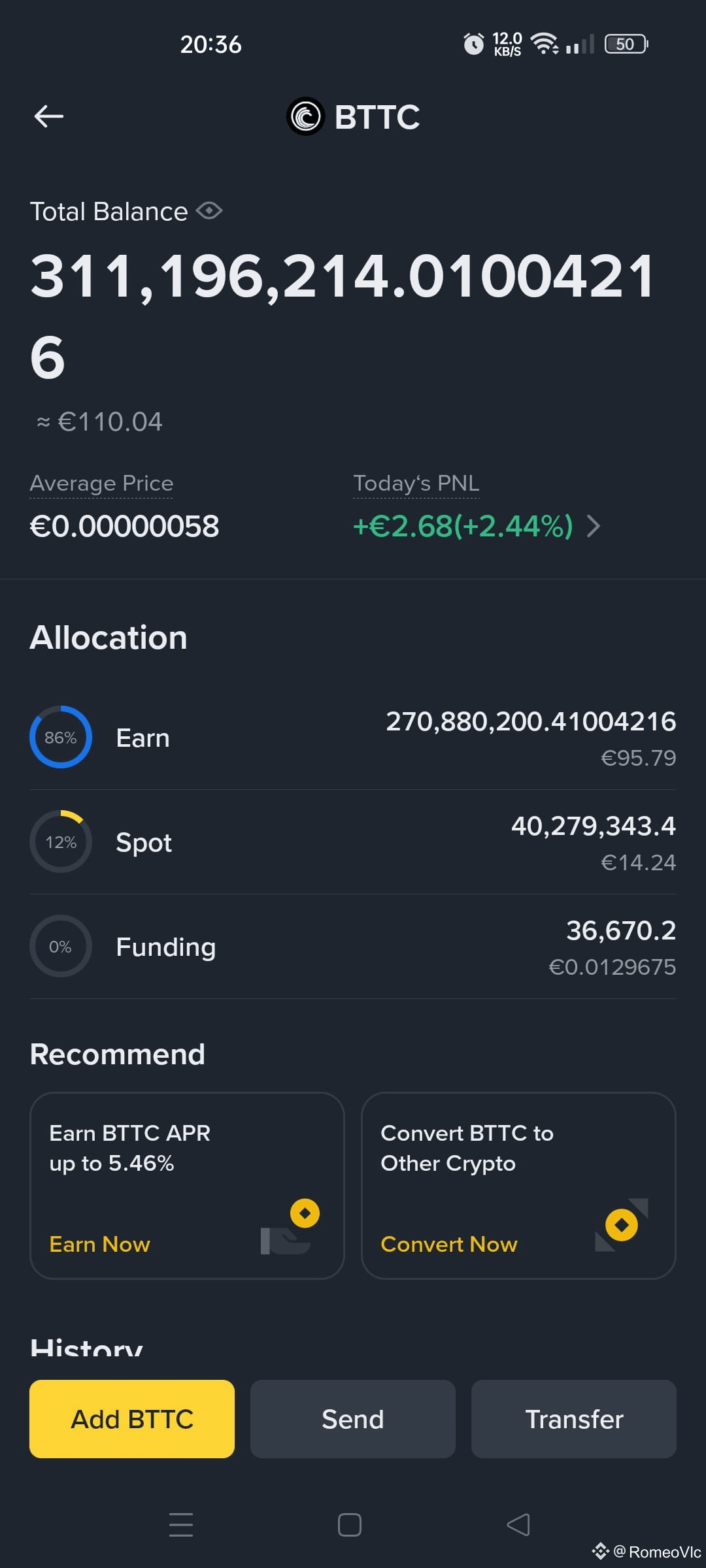Open the Spot allocation row
This screenshot has width=706, height=1568.
(353, 842)
